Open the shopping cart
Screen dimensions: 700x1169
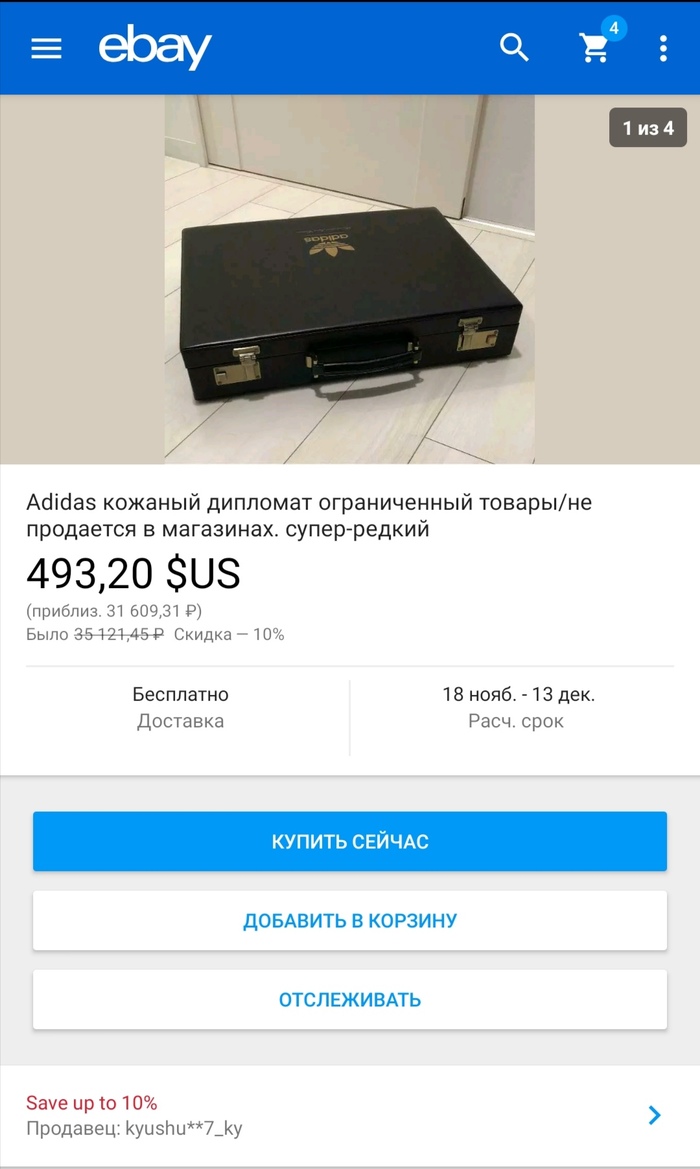[x=596, y=47]
